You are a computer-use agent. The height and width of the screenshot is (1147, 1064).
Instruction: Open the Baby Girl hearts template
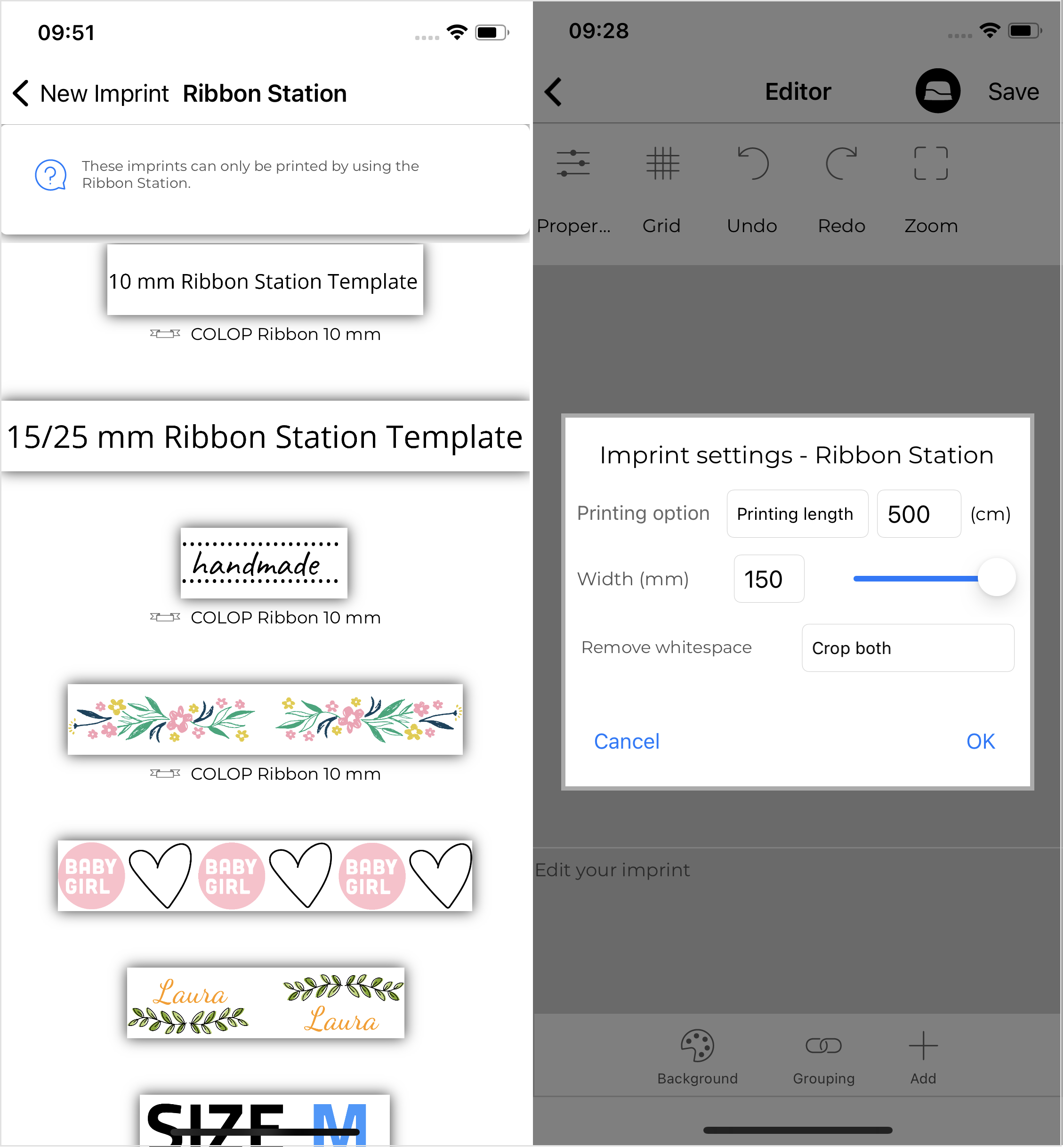[x=265, y=875]
